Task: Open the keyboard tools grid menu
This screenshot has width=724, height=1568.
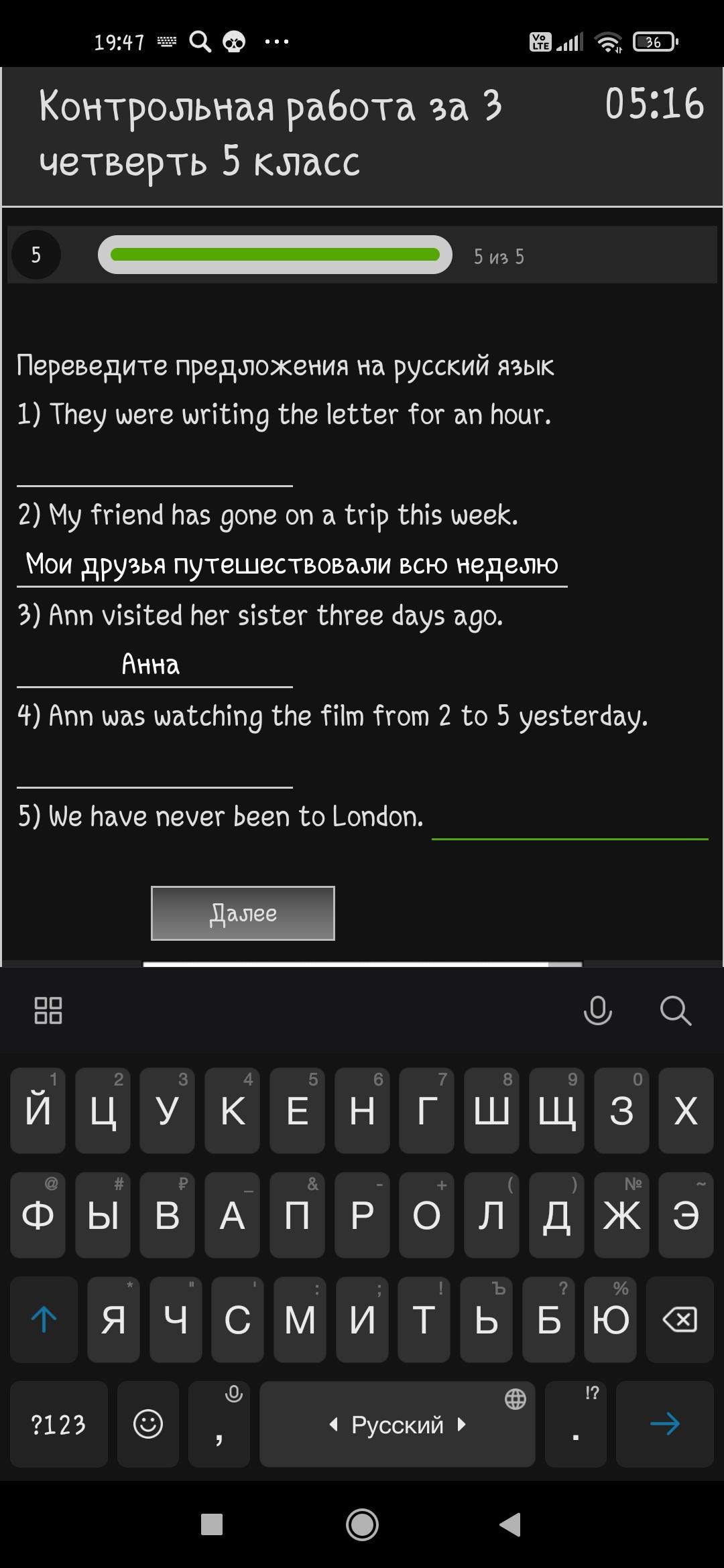Action: pos(48,1010)
